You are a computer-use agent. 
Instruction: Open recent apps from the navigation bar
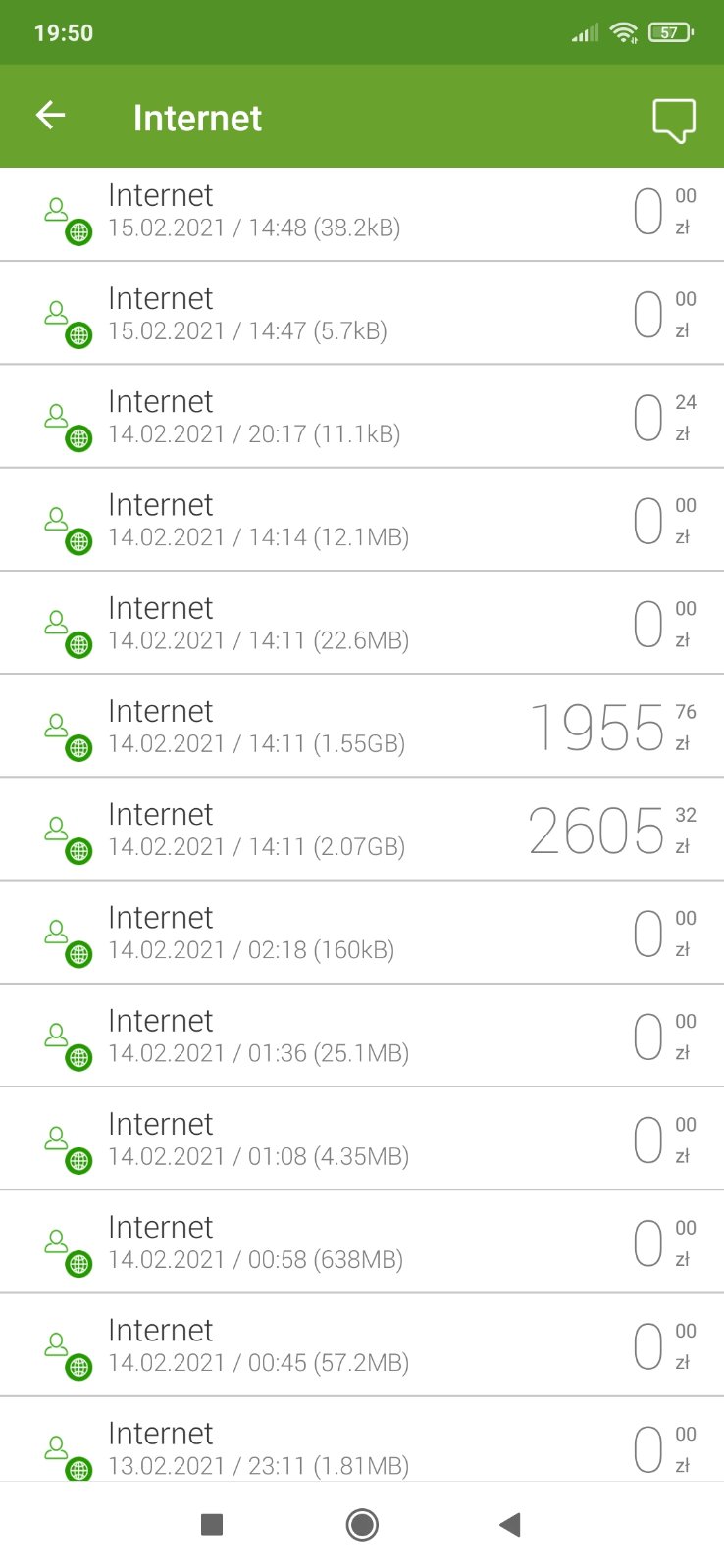(x=212, y=1524)
